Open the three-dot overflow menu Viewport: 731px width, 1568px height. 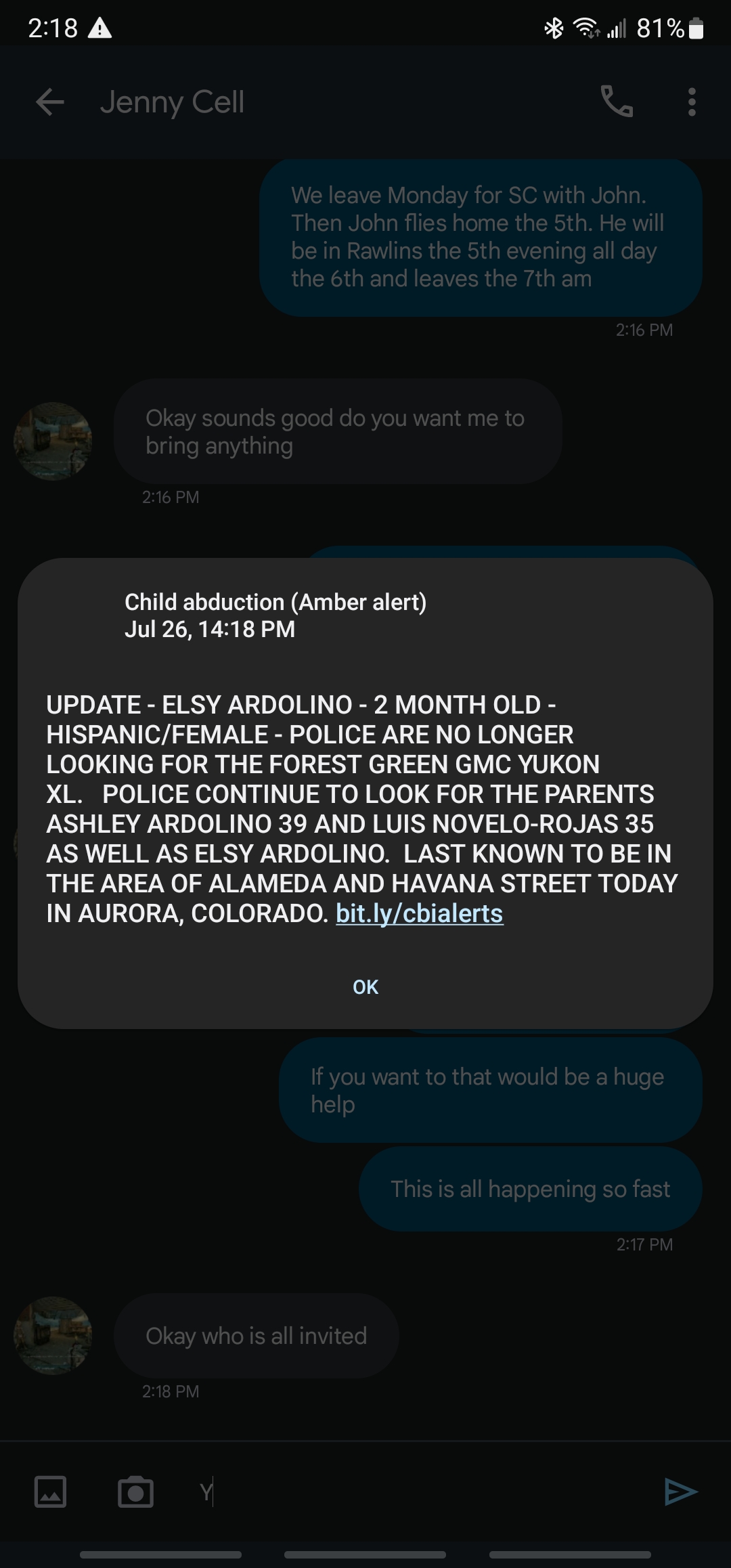691,102
